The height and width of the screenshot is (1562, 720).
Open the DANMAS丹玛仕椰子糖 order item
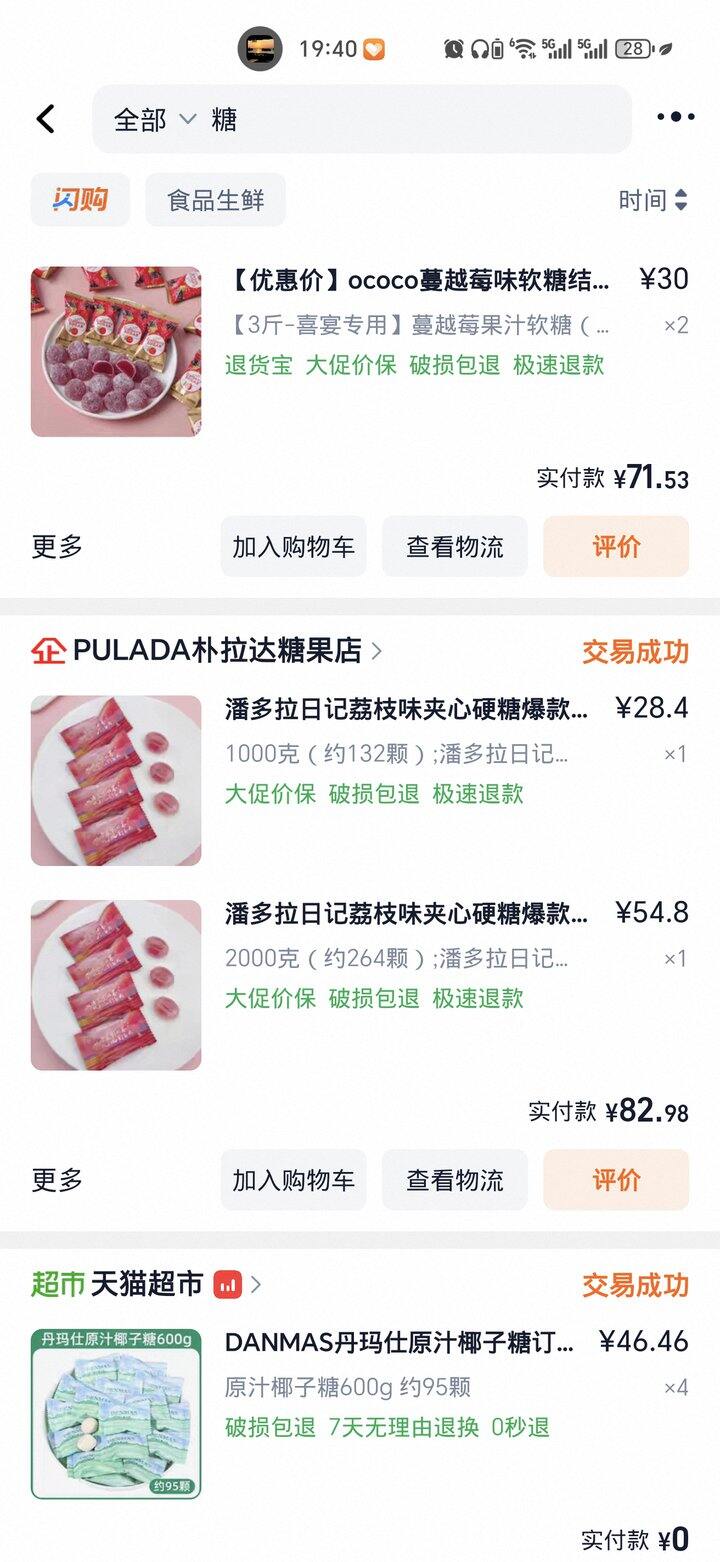(x=400, y=1343)
